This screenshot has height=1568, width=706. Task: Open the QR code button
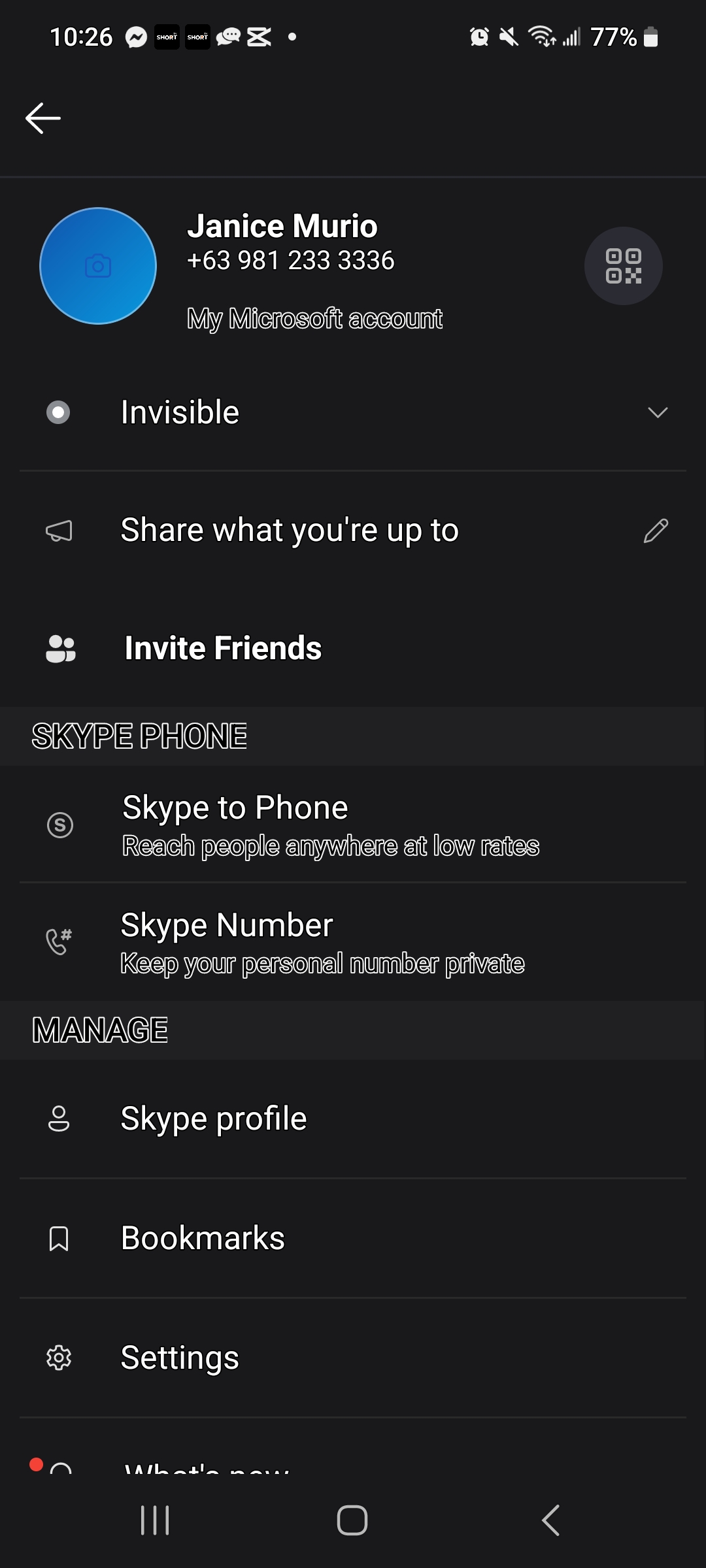623,266
